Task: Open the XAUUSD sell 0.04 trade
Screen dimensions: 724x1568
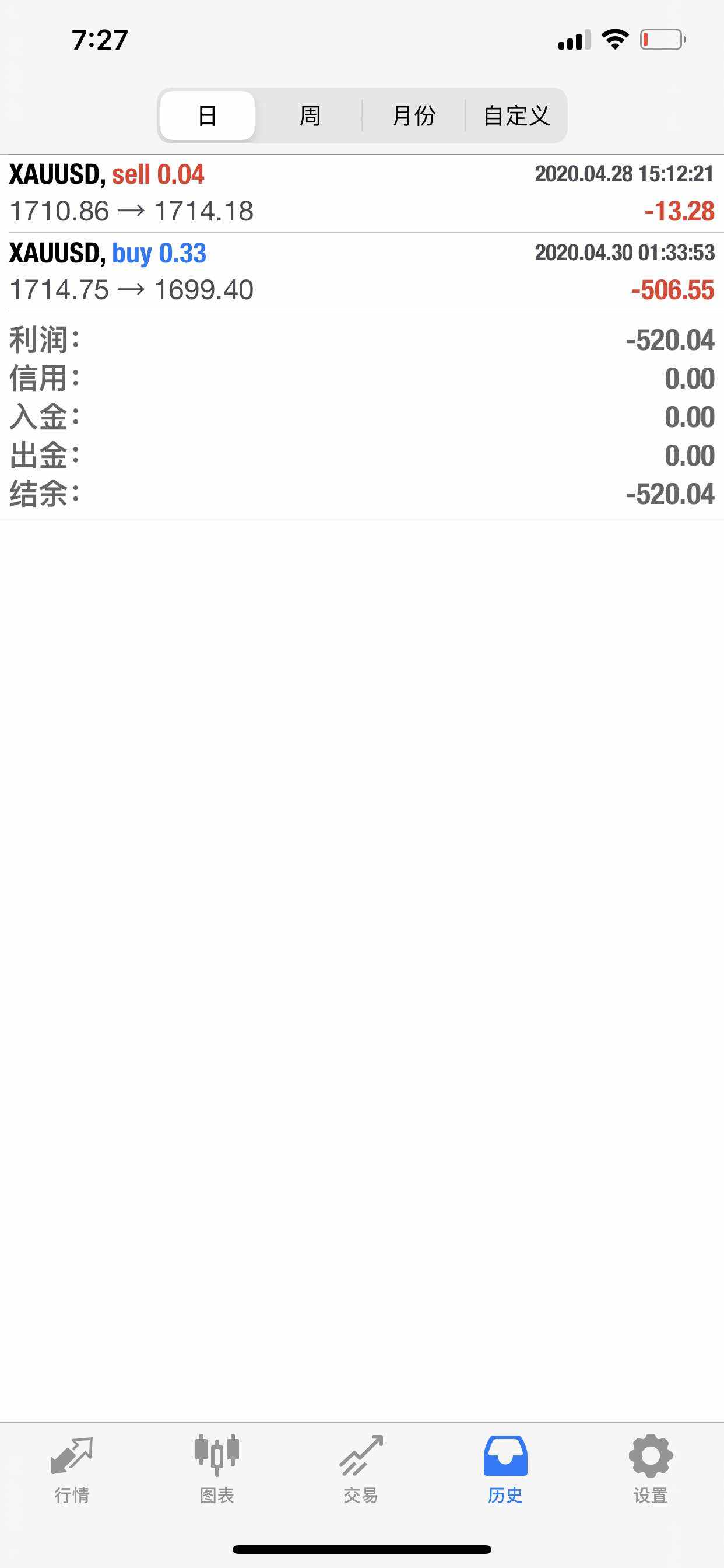Action: click(362, 194)
